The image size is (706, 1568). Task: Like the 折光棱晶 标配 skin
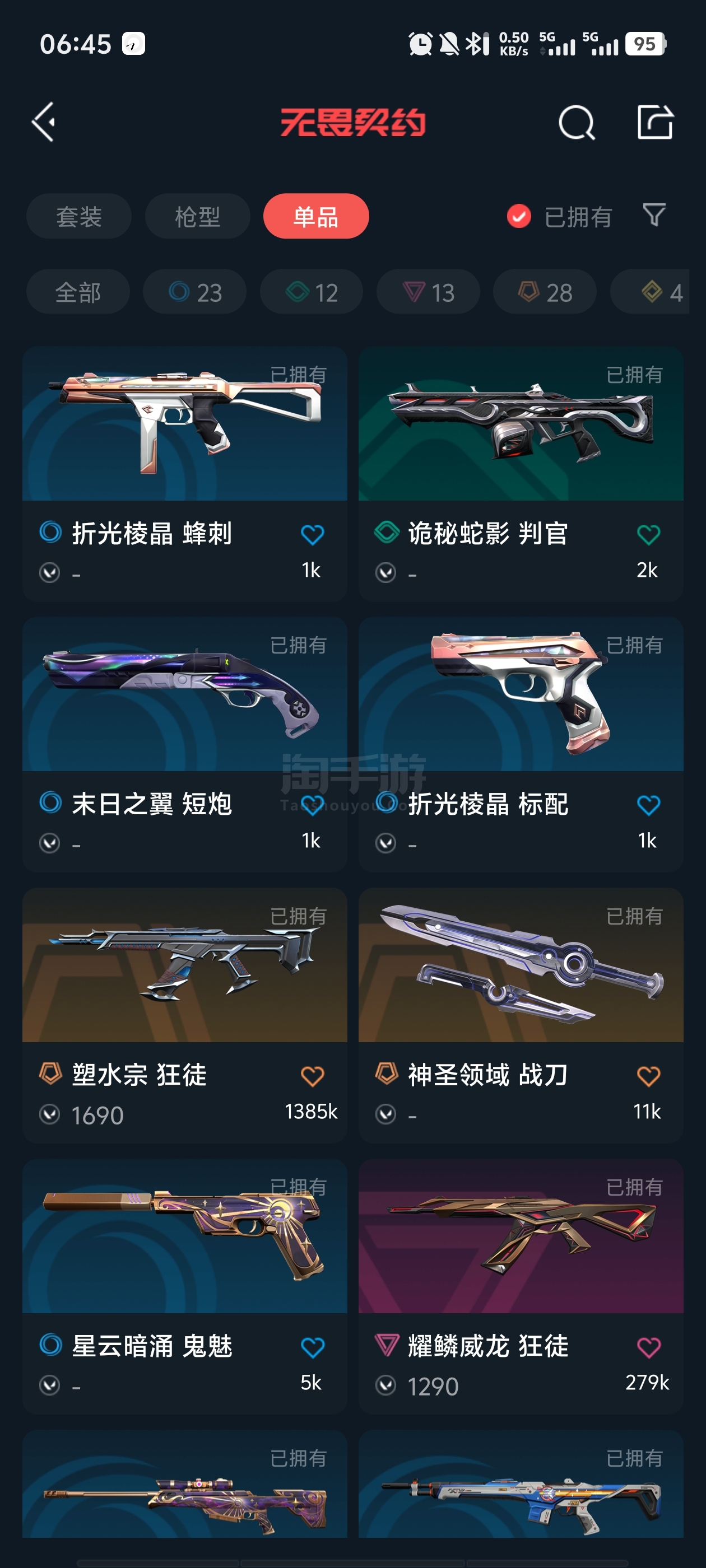pos(648,805)
